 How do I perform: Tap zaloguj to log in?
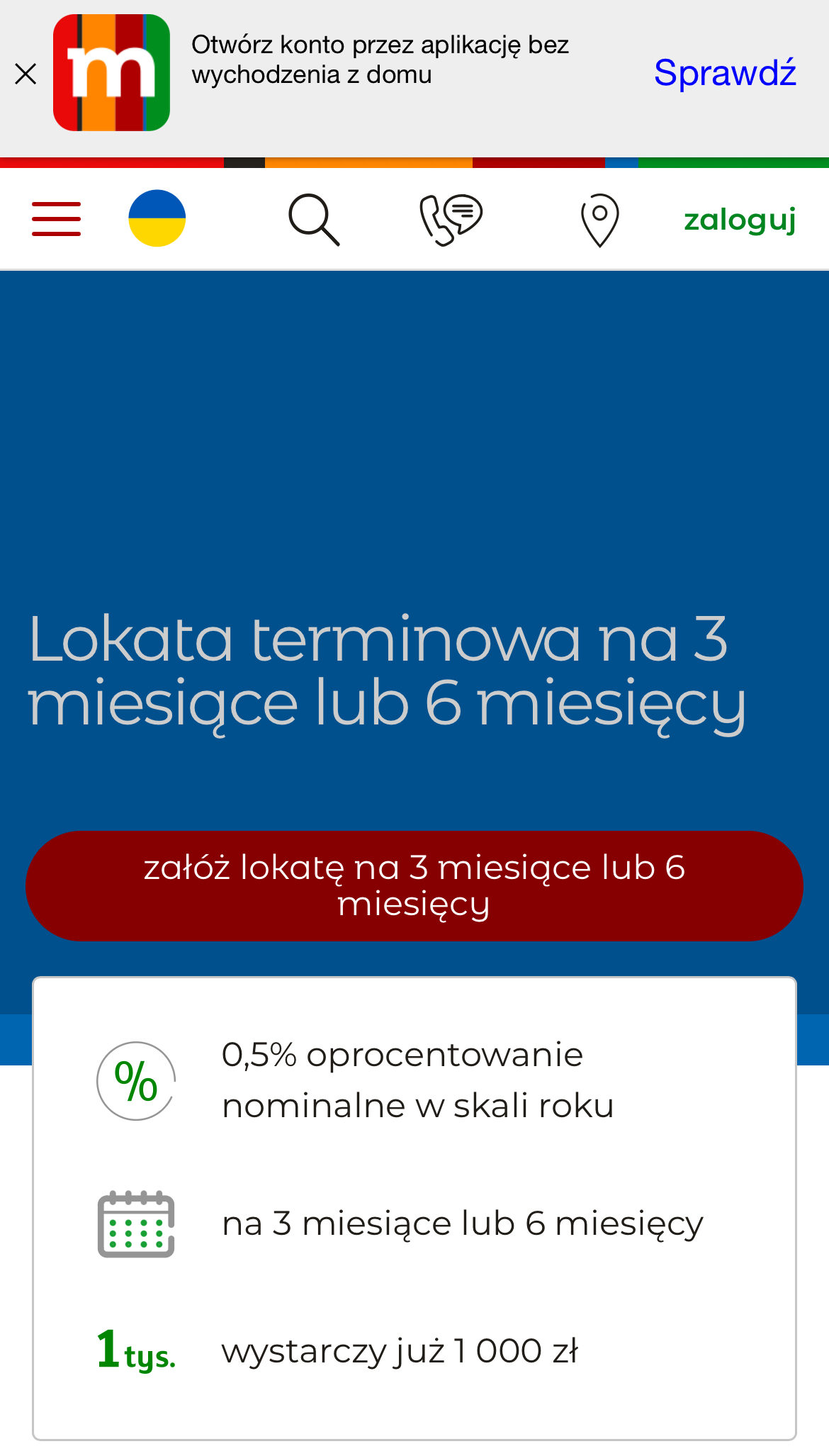coord(740,220)
